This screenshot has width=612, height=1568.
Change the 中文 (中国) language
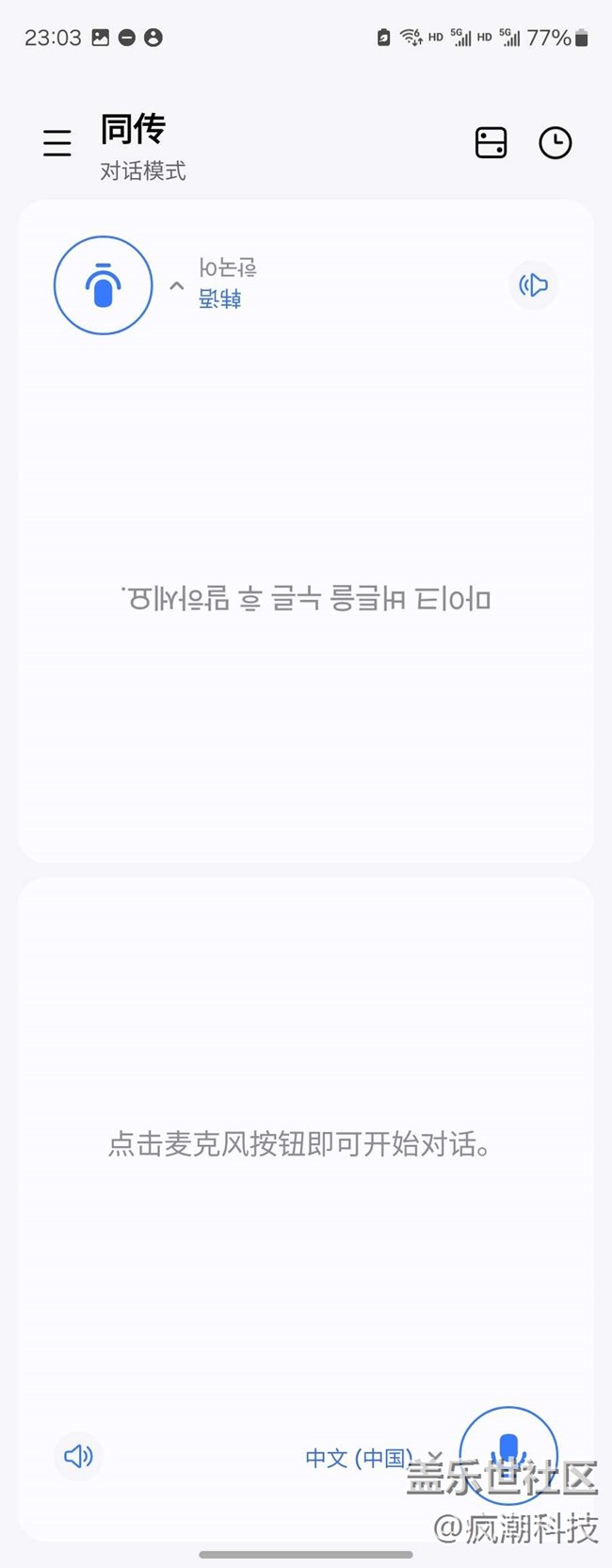373,1458
